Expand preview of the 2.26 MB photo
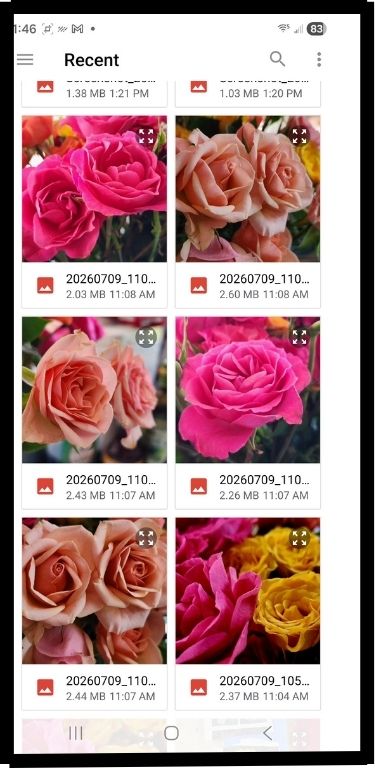The width and height of the screenshot is (375, 768). (x=299, y=337)
